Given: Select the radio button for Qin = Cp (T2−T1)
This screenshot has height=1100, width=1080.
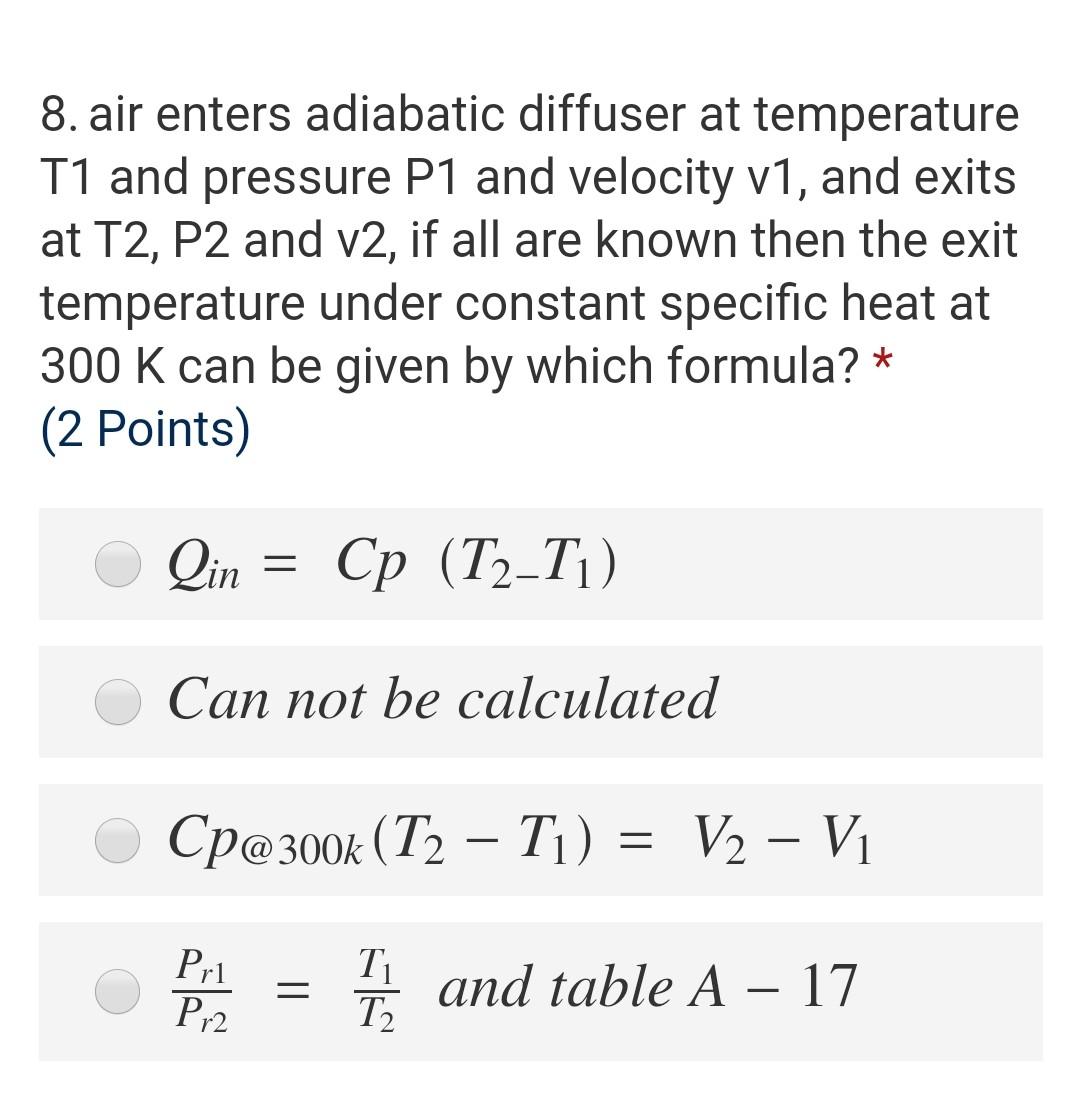Looking at the screenshot, I should pos(117,564).
